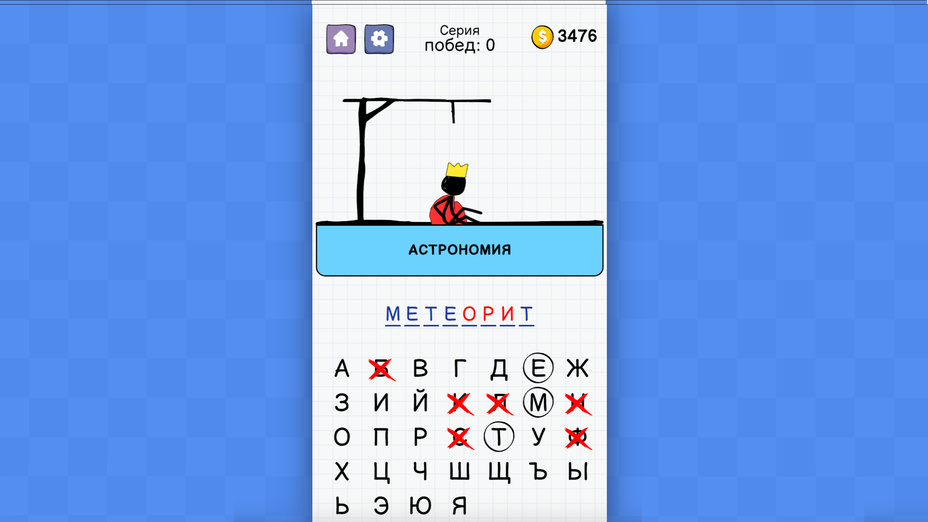Pick the letter А
928x522 pixels.
click(342, 369)
